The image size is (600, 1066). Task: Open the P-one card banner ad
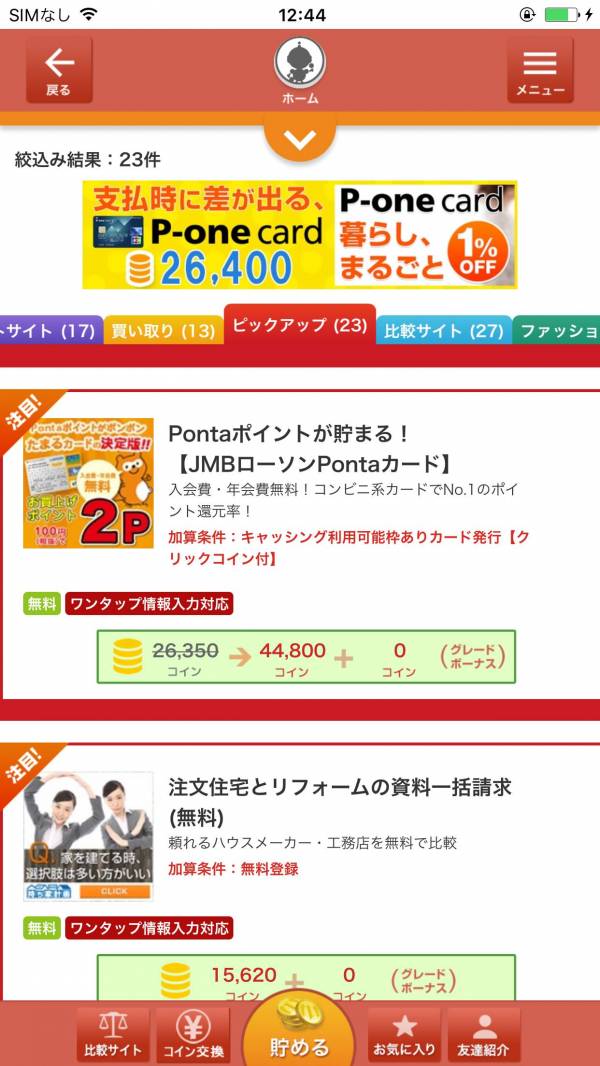click(300, 235)
